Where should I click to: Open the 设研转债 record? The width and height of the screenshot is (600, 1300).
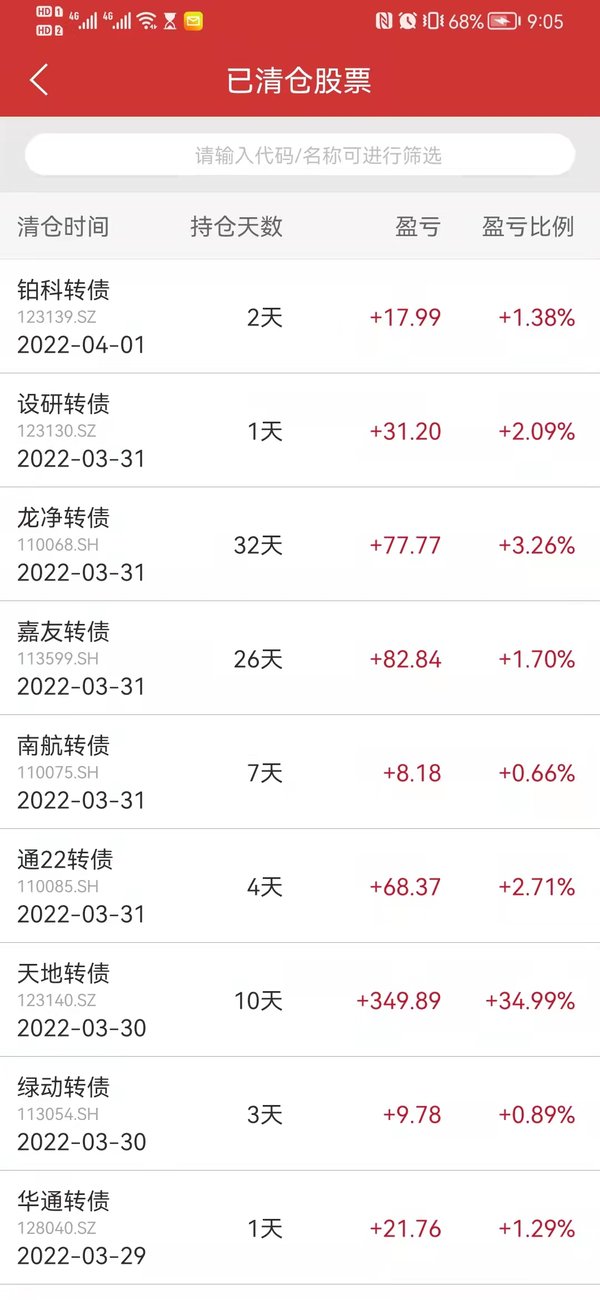pos(300,431)
